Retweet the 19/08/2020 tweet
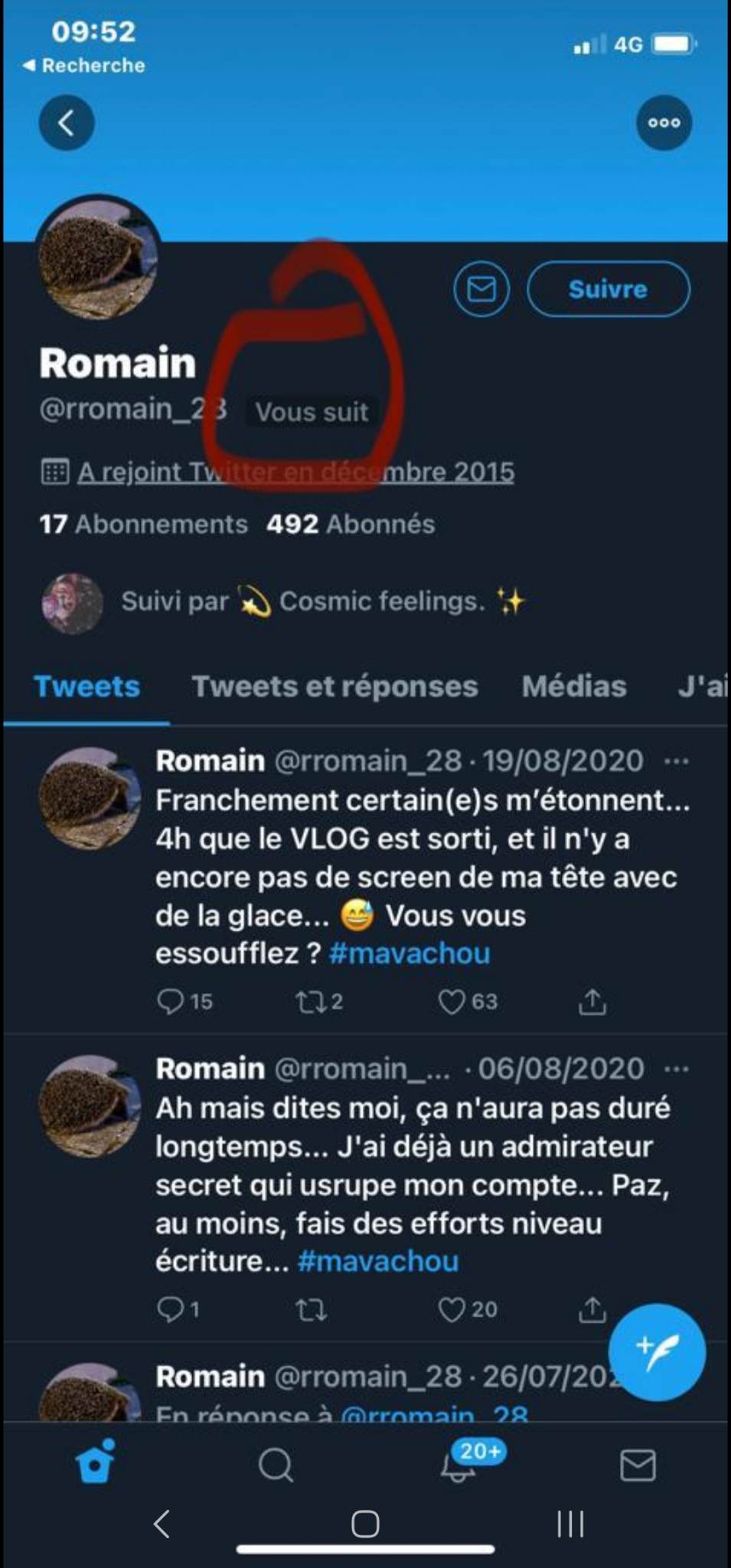The height and width of the screenshot is (1568, 731). [x=311, y=1001]
